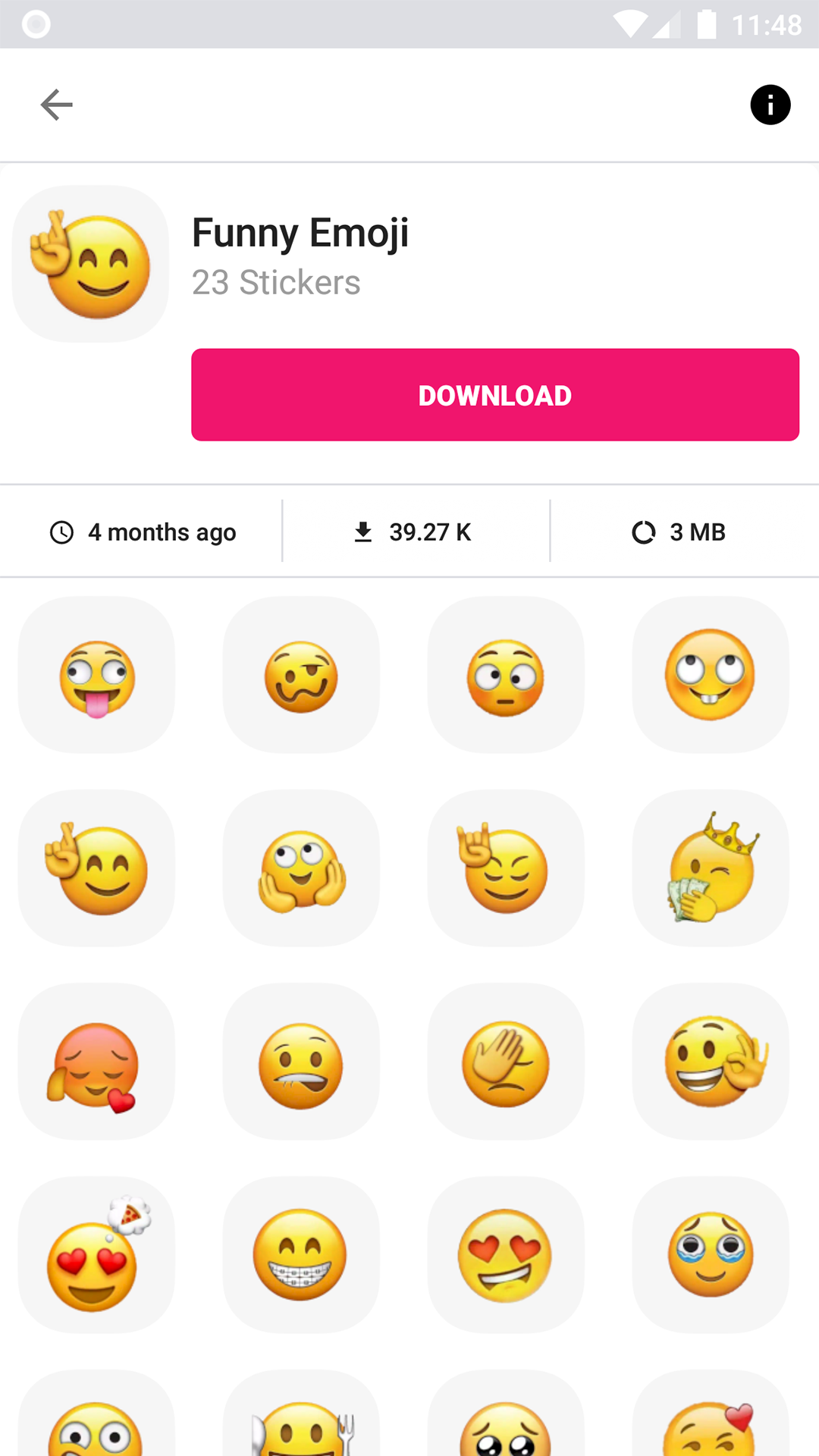Select the crazy tongue-out emoji sticker
819x1456 pixels.
click(96, 675)
